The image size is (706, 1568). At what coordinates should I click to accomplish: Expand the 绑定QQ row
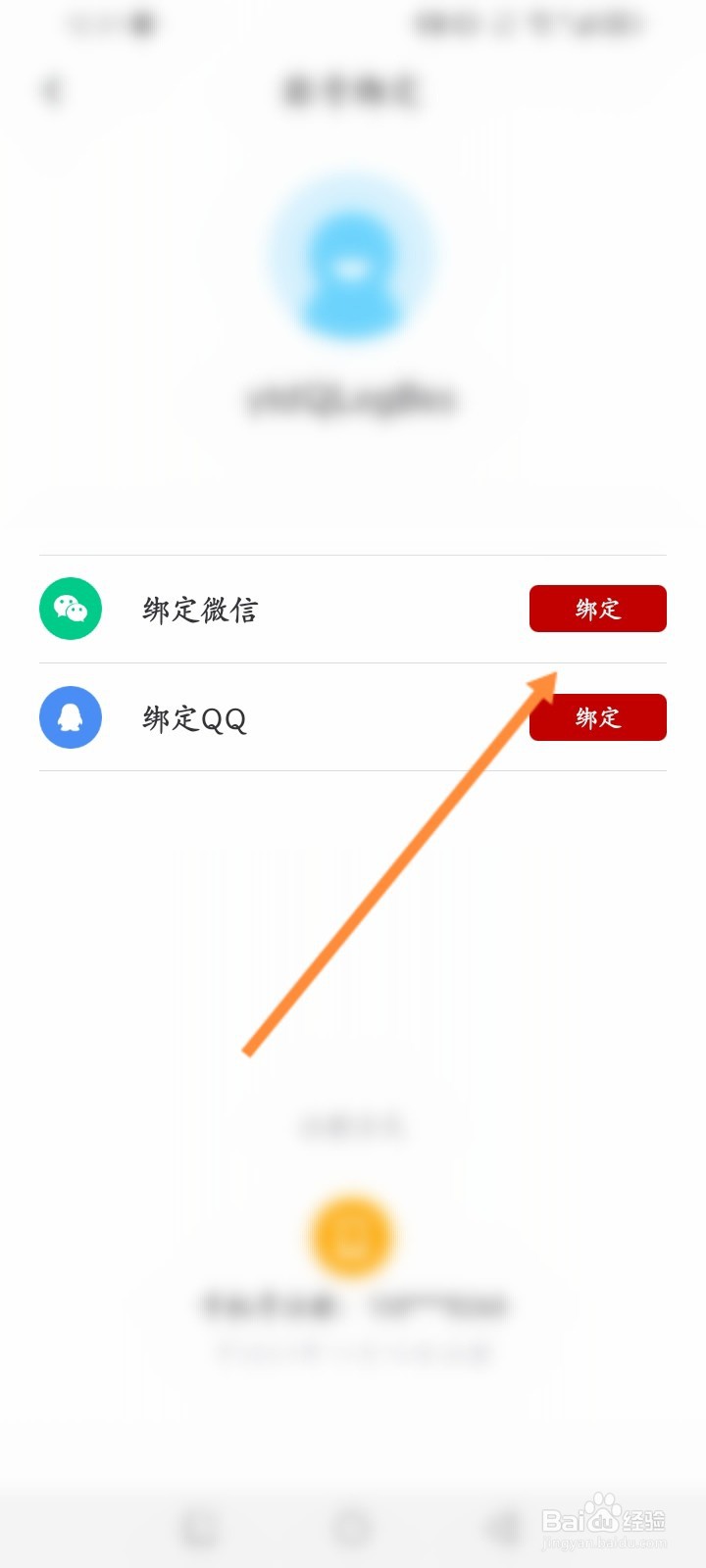[353, 717]
